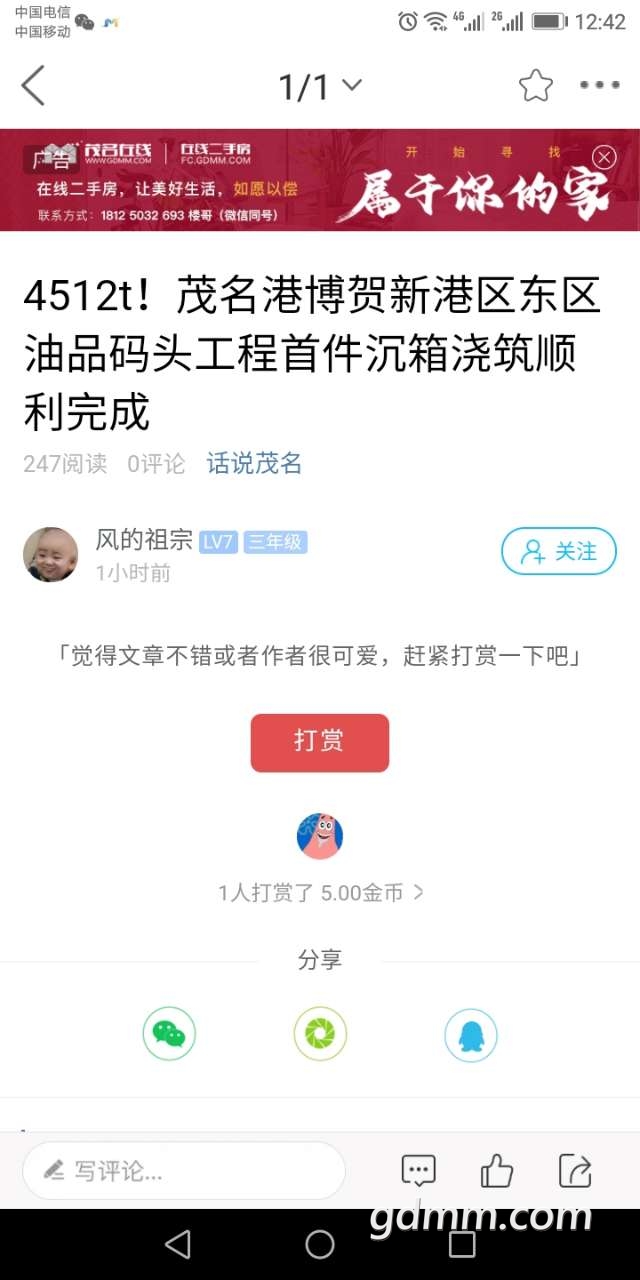Share the article to QQ

[470, 1034]
